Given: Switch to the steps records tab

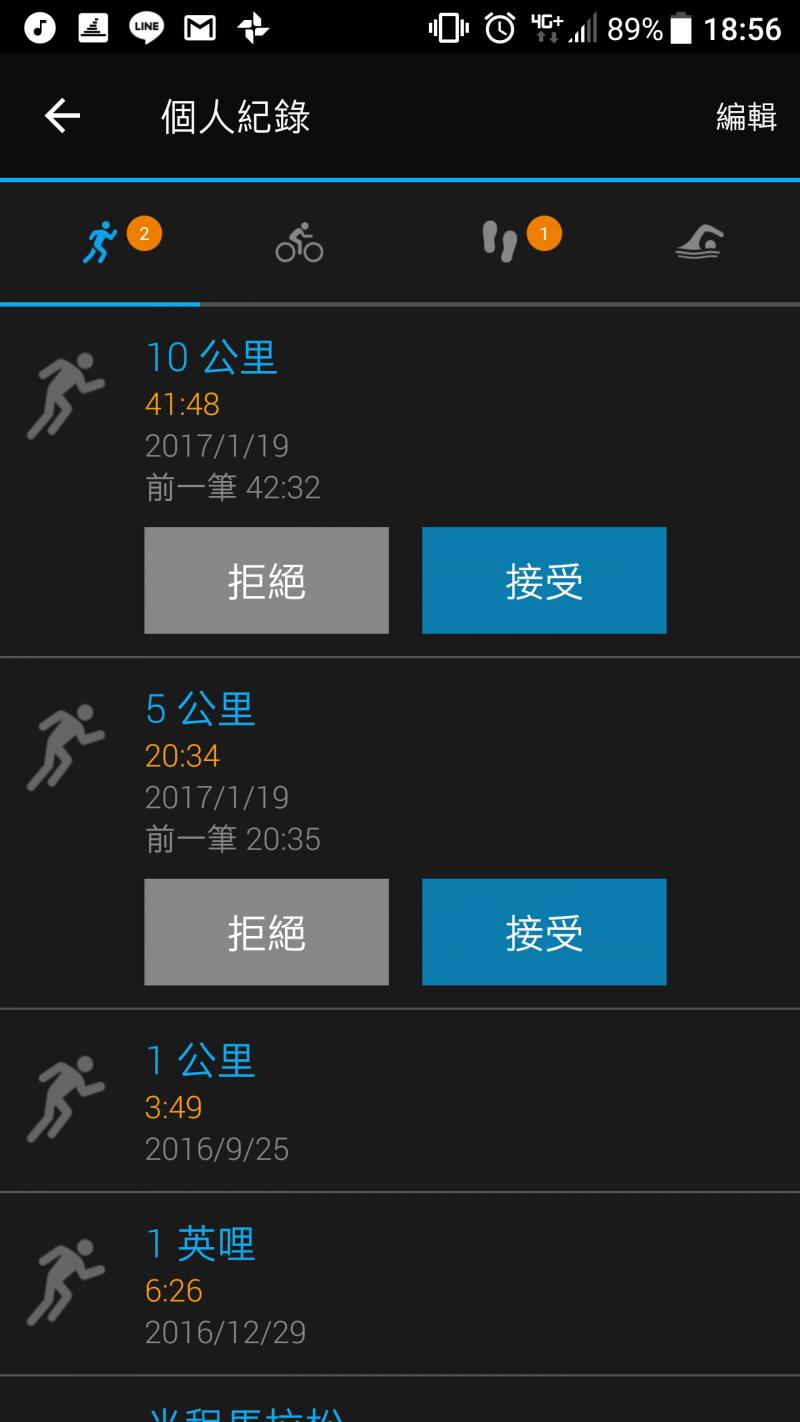Looking at the screenshot, I should tap(500, 242).
